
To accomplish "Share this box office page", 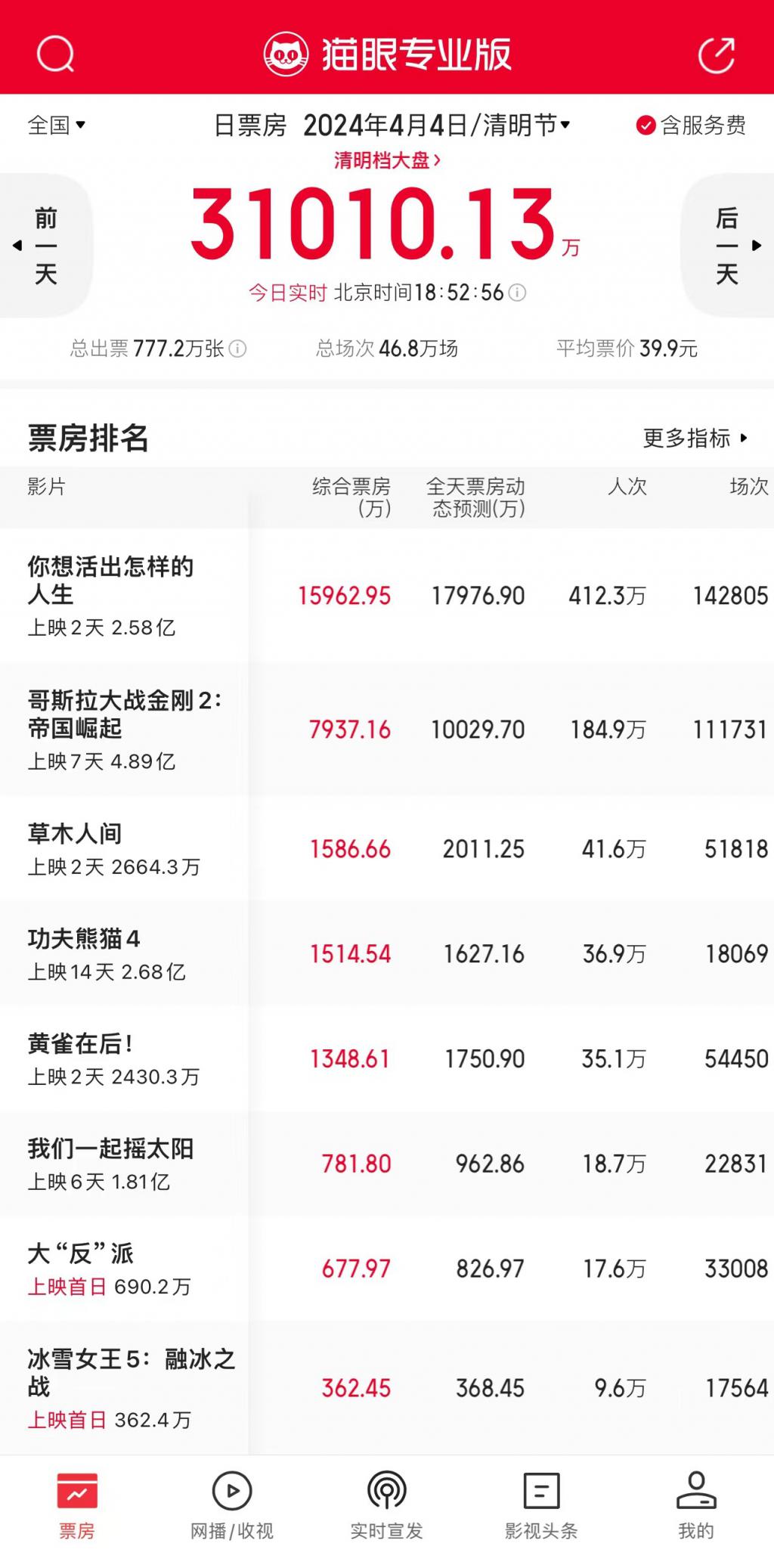I will (x=716, y=54).
